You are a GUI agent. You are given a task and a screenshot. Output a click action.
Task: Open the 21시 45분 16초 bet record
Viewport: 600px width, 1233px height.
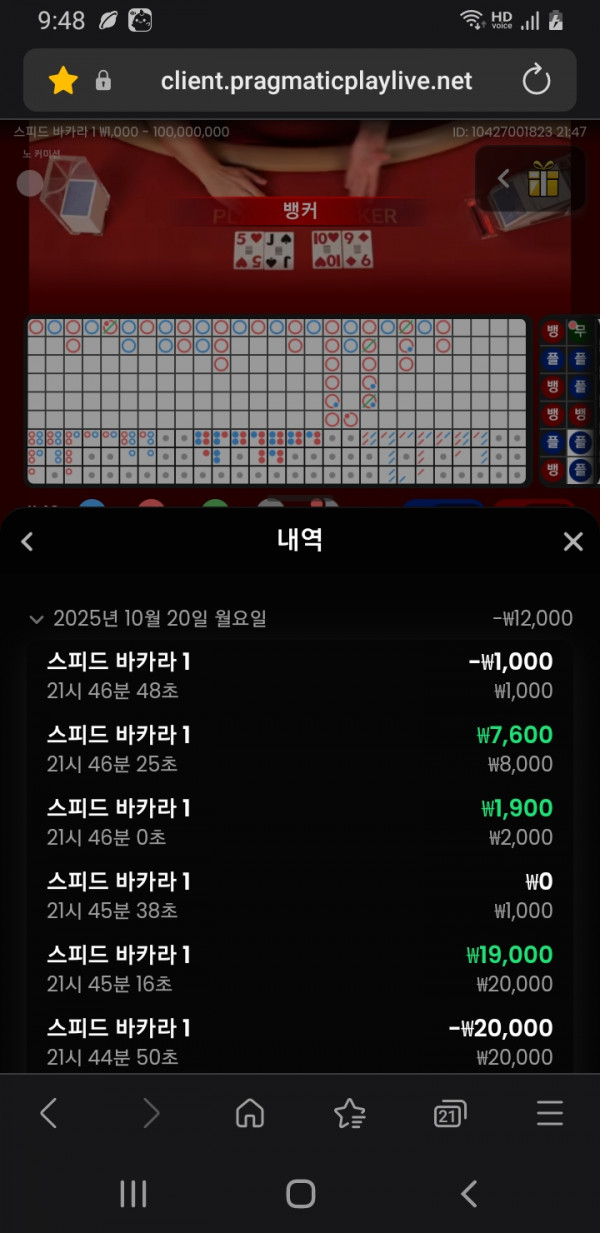[300, 969]
